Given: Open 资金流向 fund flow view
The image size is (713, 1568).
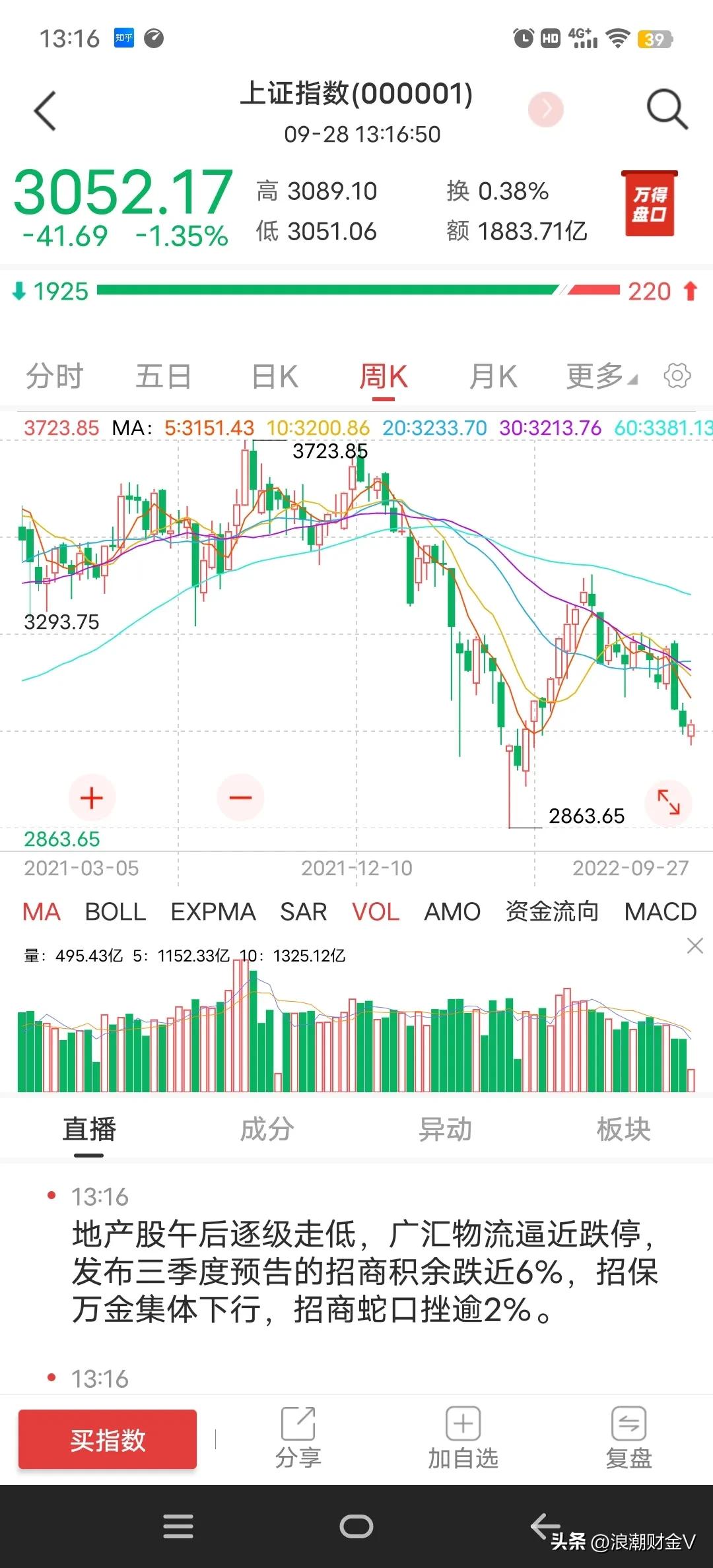Looking at the screenshot, I should pyautogui.click(x=553, y=911).
